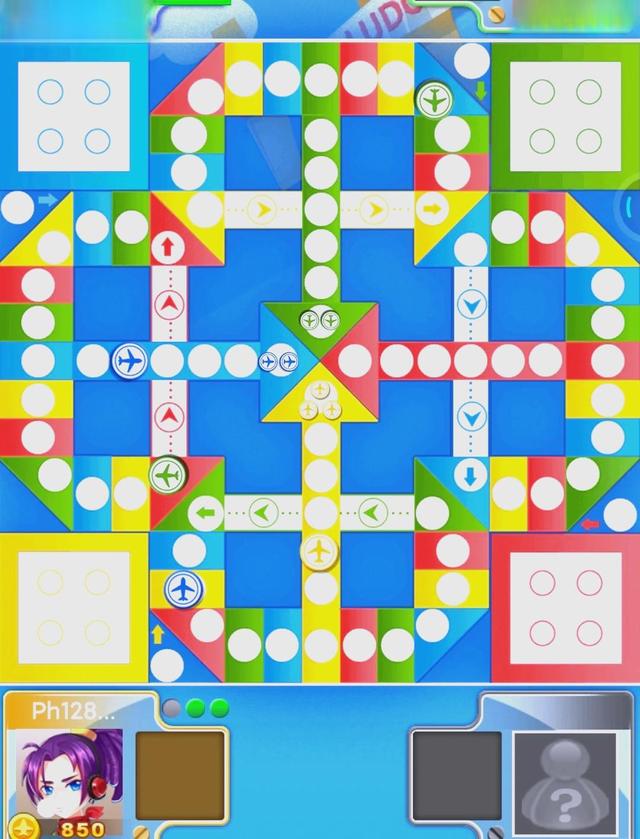Tap the green plane on the left track

coord(167,475)
